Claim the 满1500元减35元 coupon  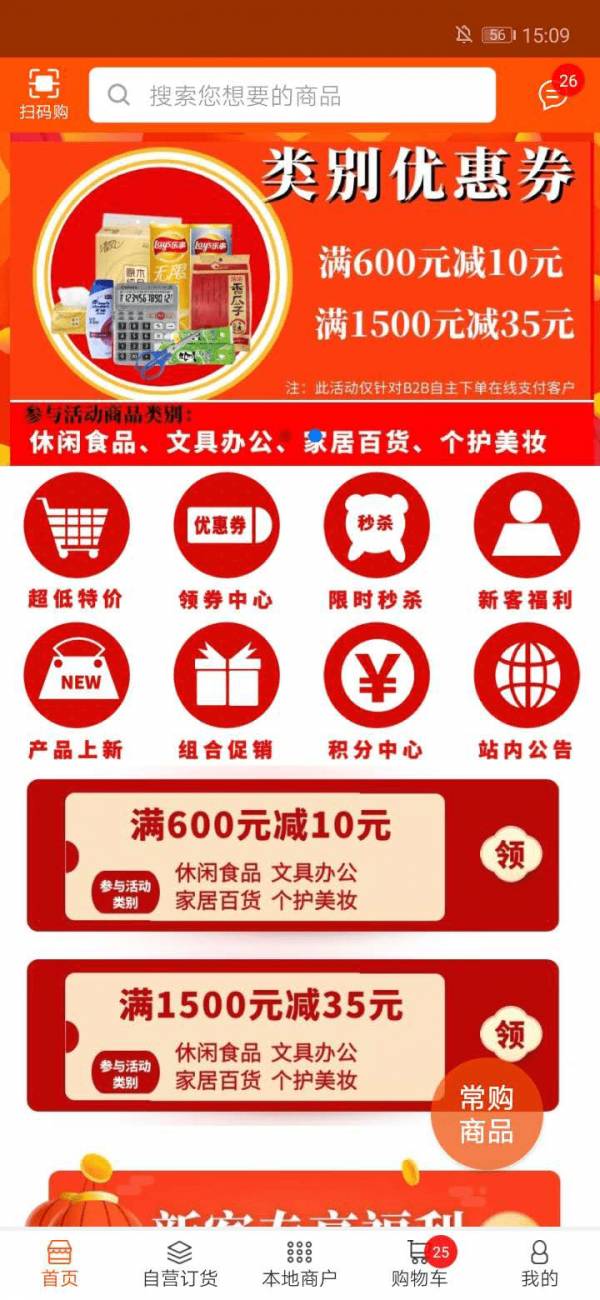510,1034
